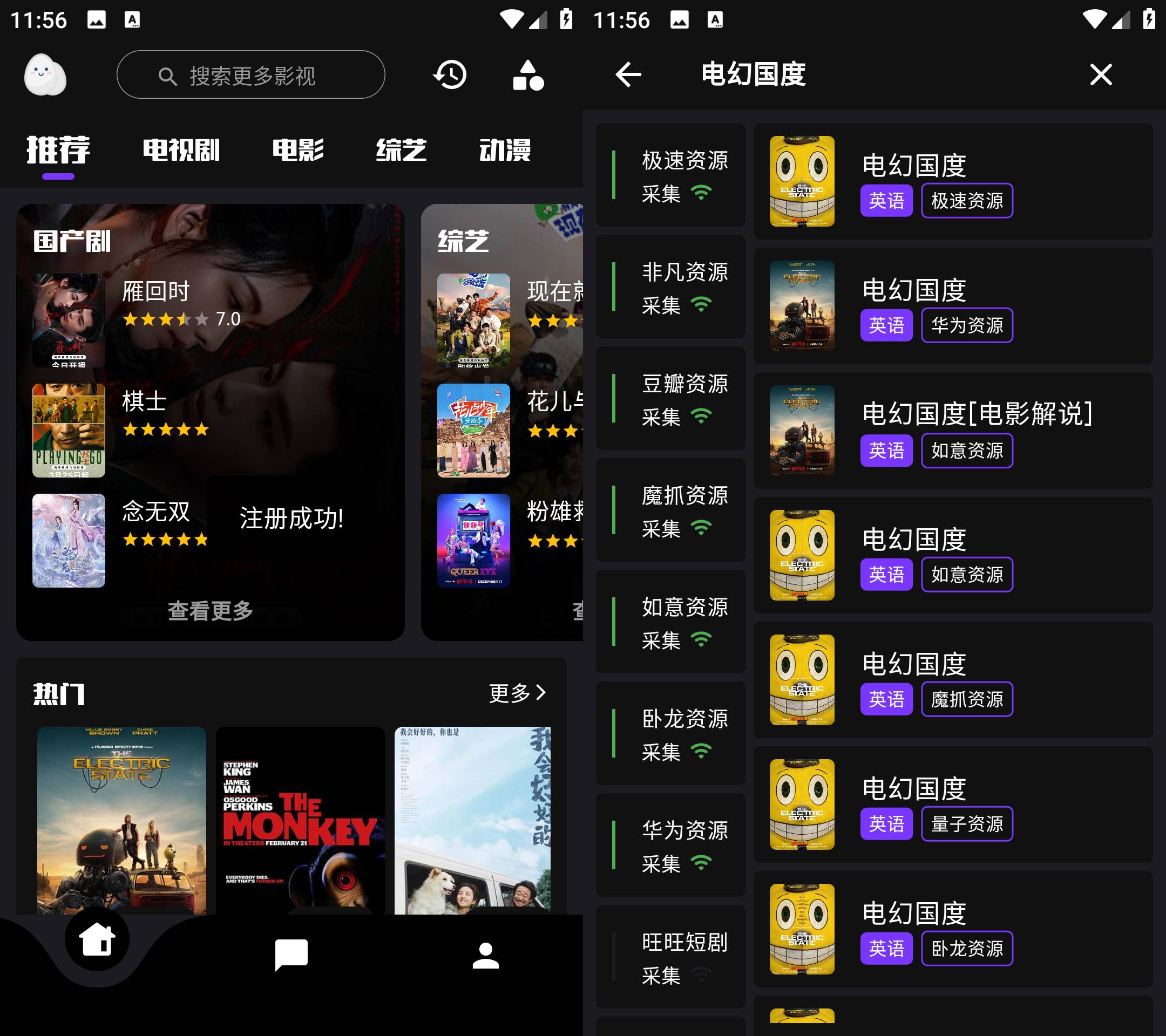The height and width of the screenshot is (1036, 1166).
Task: Switch to the 电视剧 tab
Action: click(181, 150)
